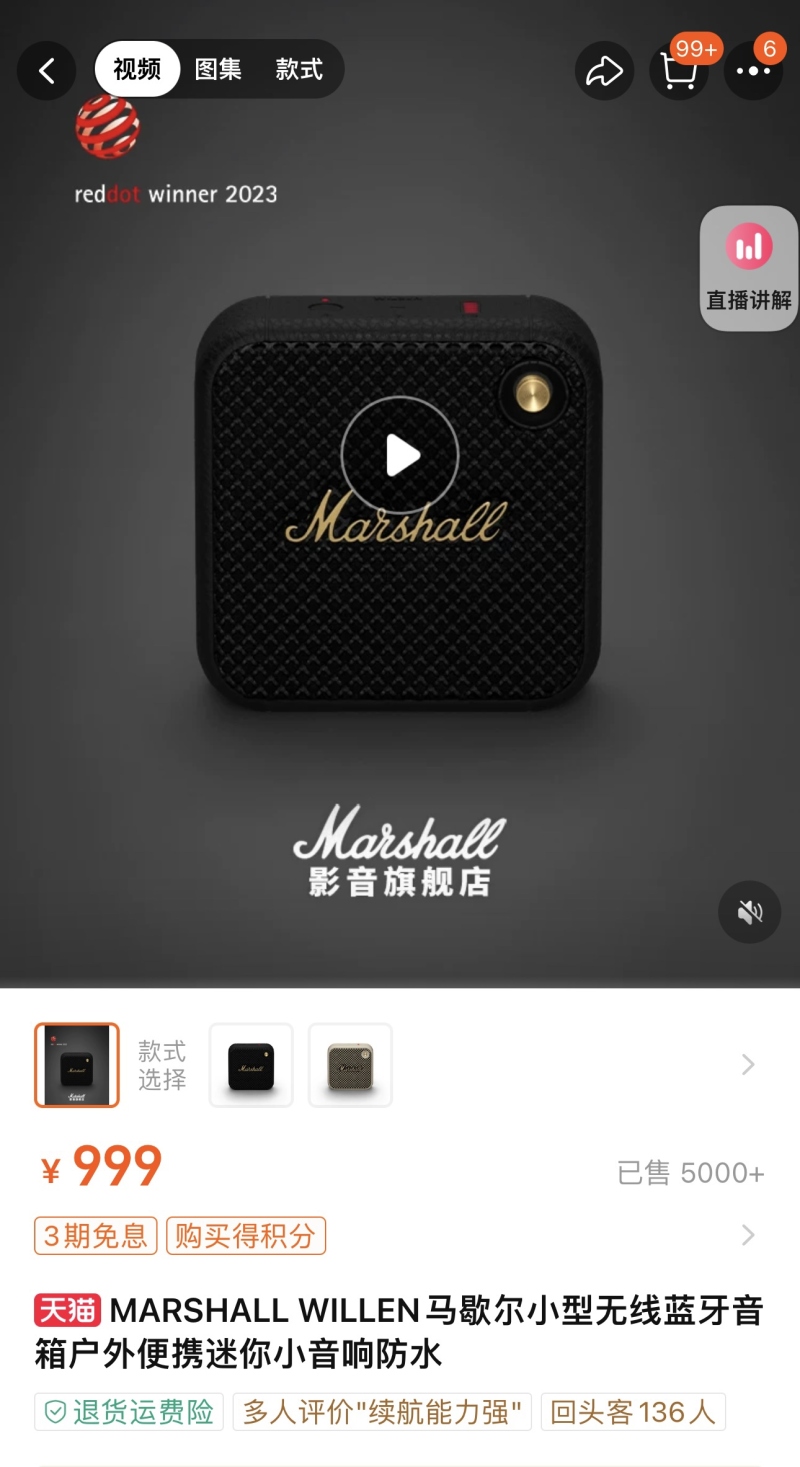Open the 3期免息 installment offer
Screen dimensions: 800x1467
[96, 1236]
